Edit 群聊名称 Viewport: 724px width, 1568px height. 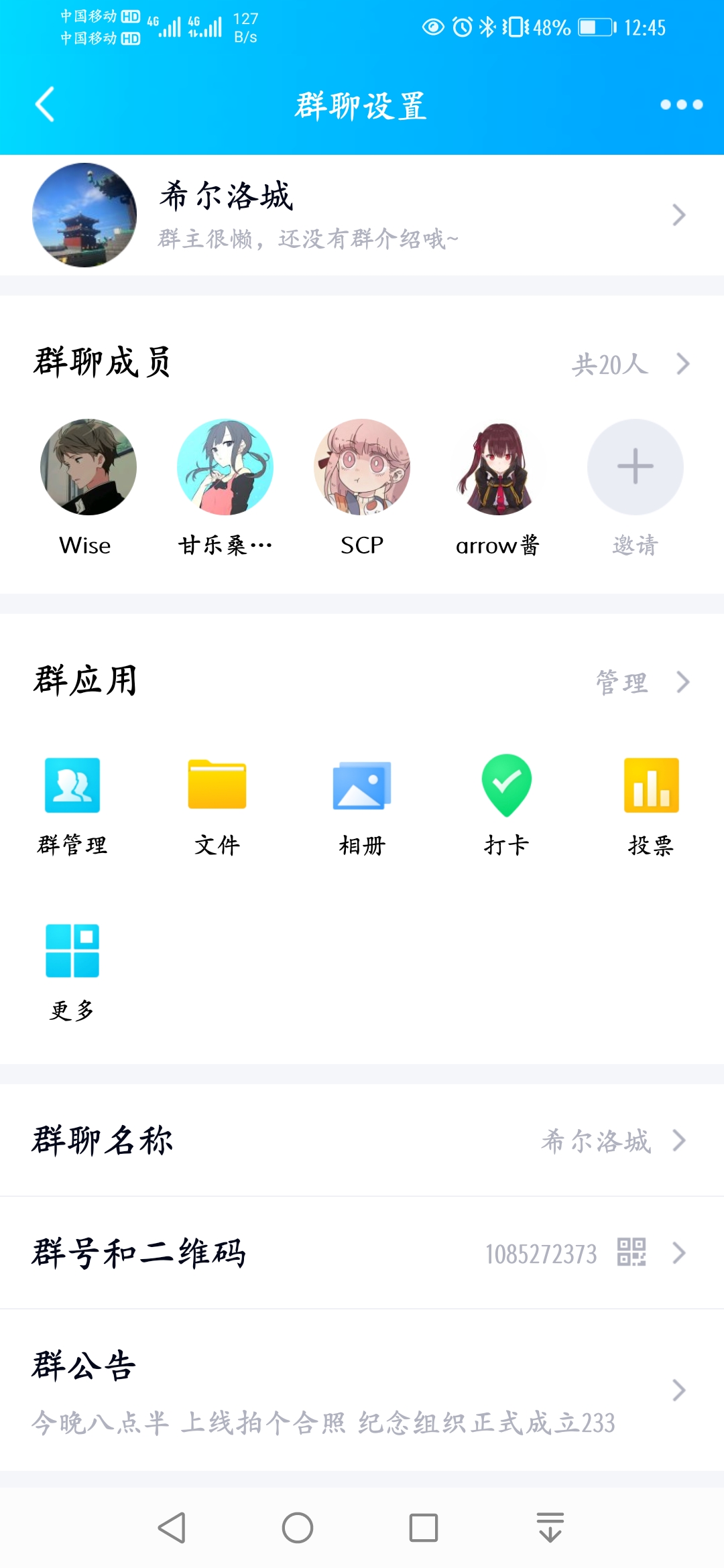pyautogui.click(x=362, y=1140)
